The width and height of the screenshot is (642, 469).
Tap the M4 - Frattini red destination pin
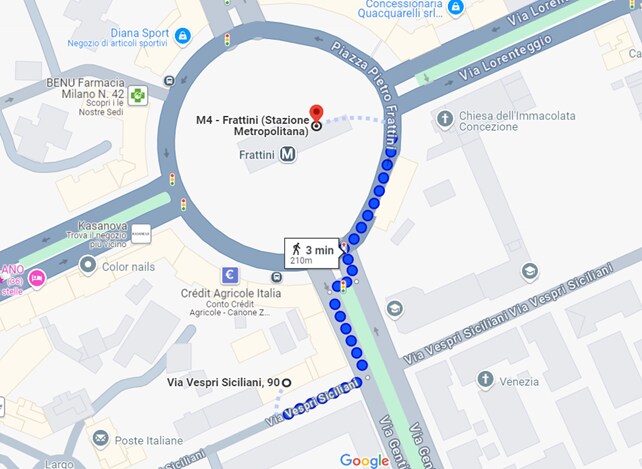317,113
